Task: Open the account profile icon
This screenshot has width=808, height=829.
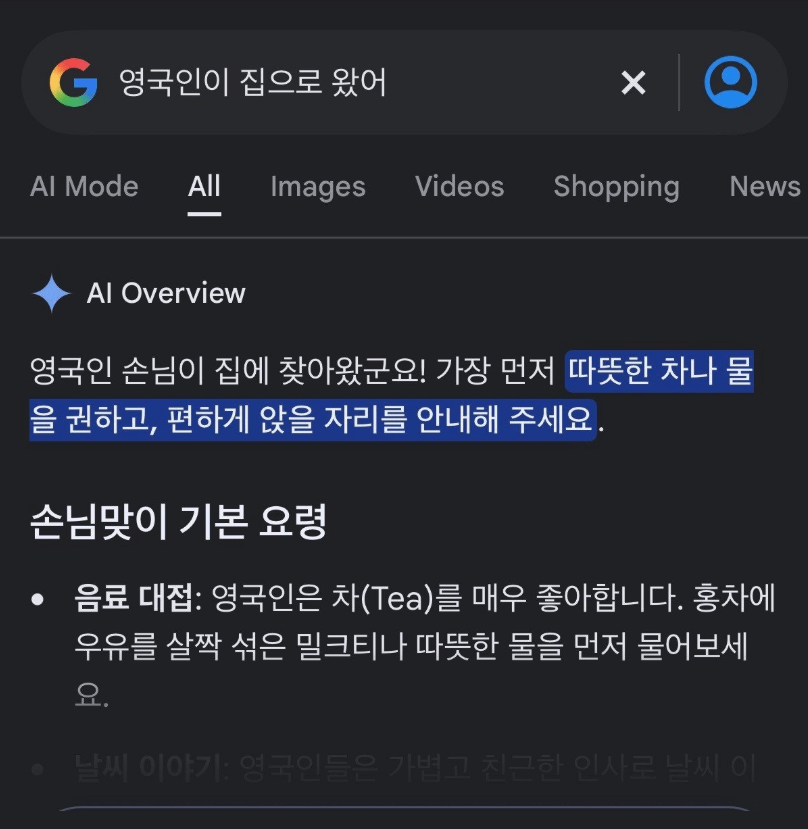Action: [731, 82]
